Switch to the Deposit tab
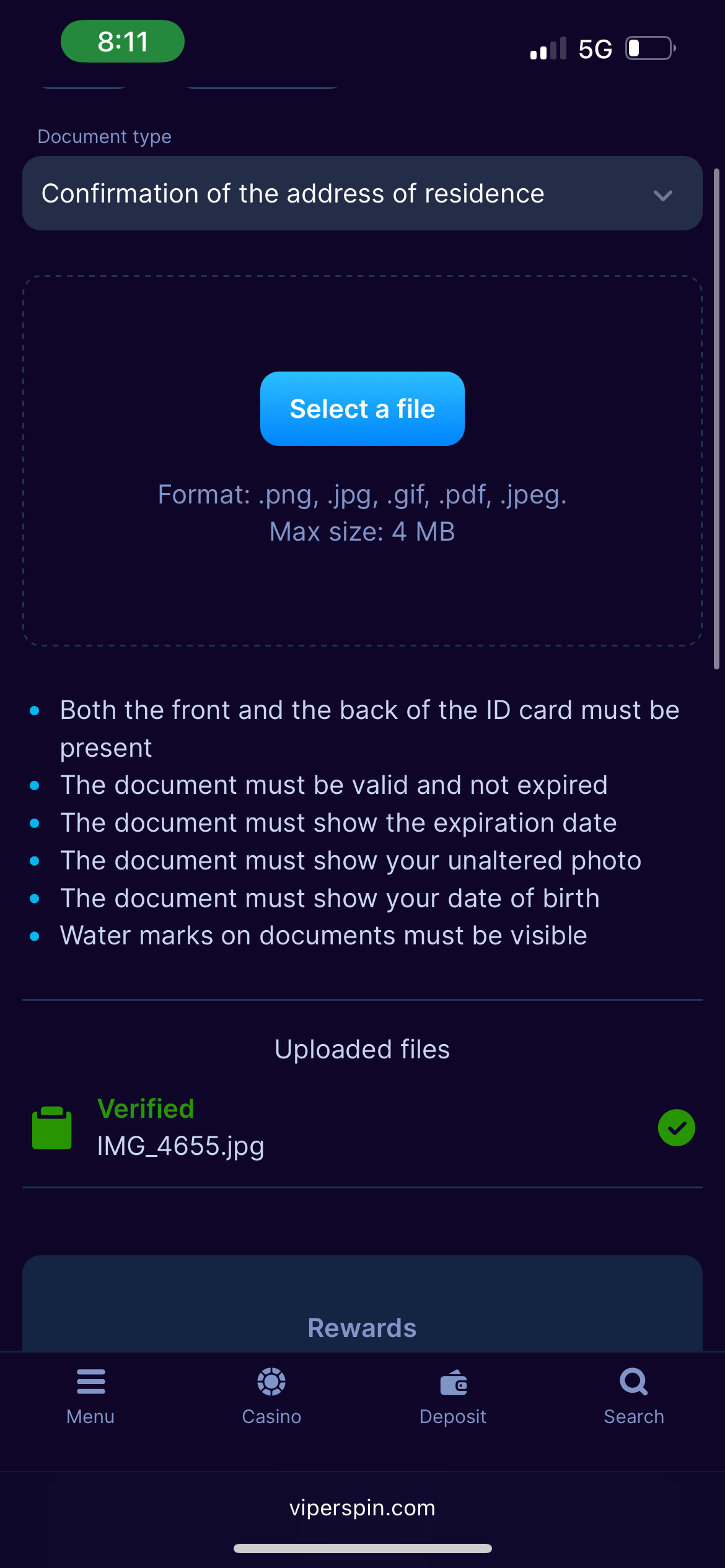 [453, 1393]
